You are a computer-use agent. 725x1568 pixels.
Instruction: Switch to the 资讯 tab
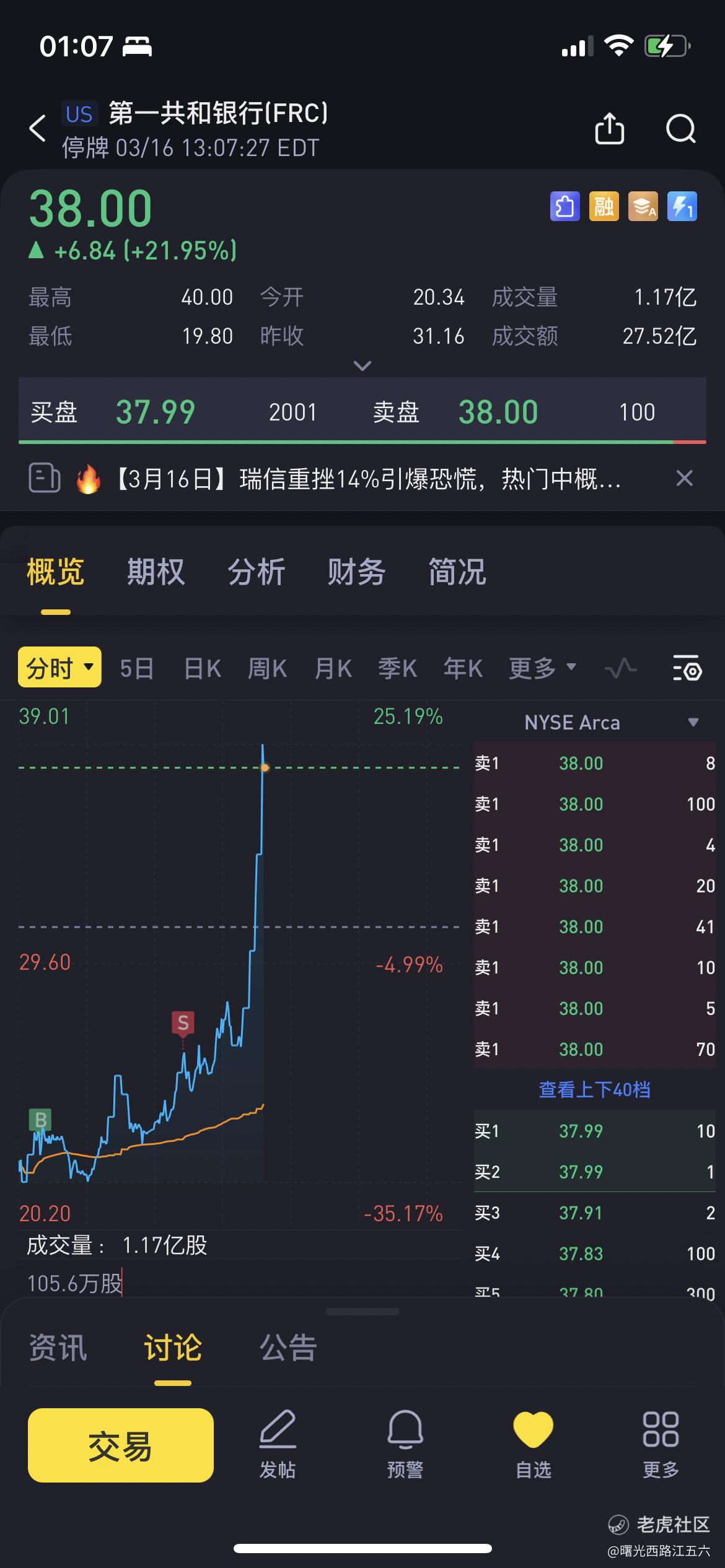(x=58, y=1347)
